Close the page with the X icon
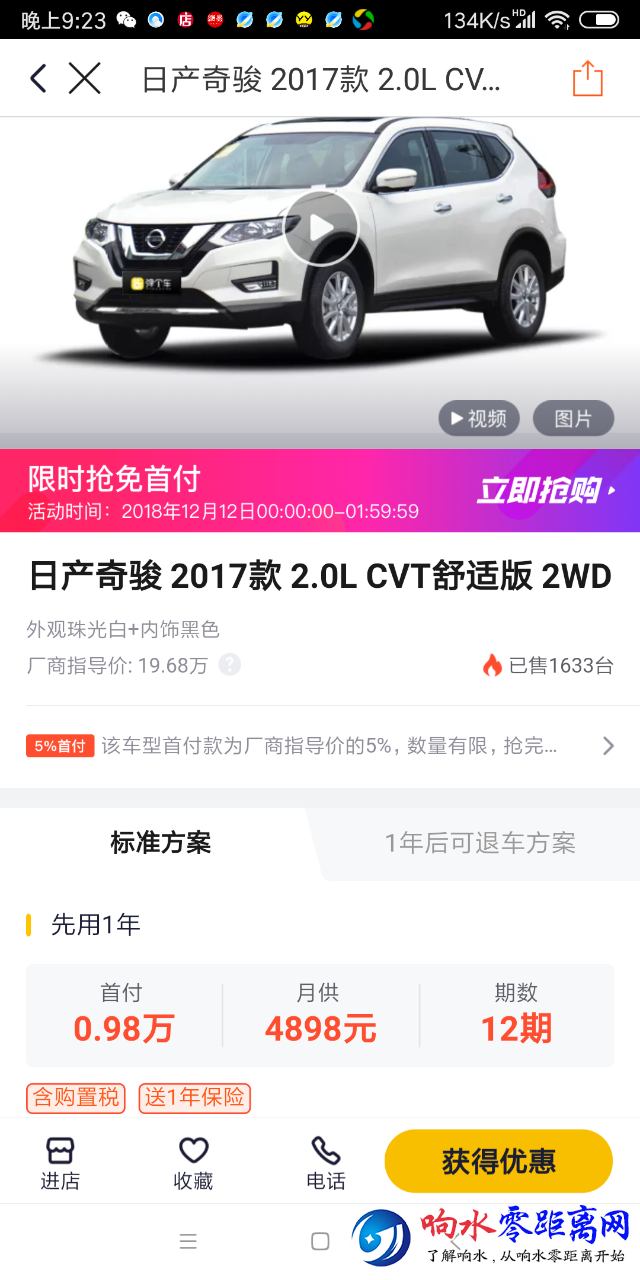Screen dimensions: 640x1280 (x=85, y=78)
